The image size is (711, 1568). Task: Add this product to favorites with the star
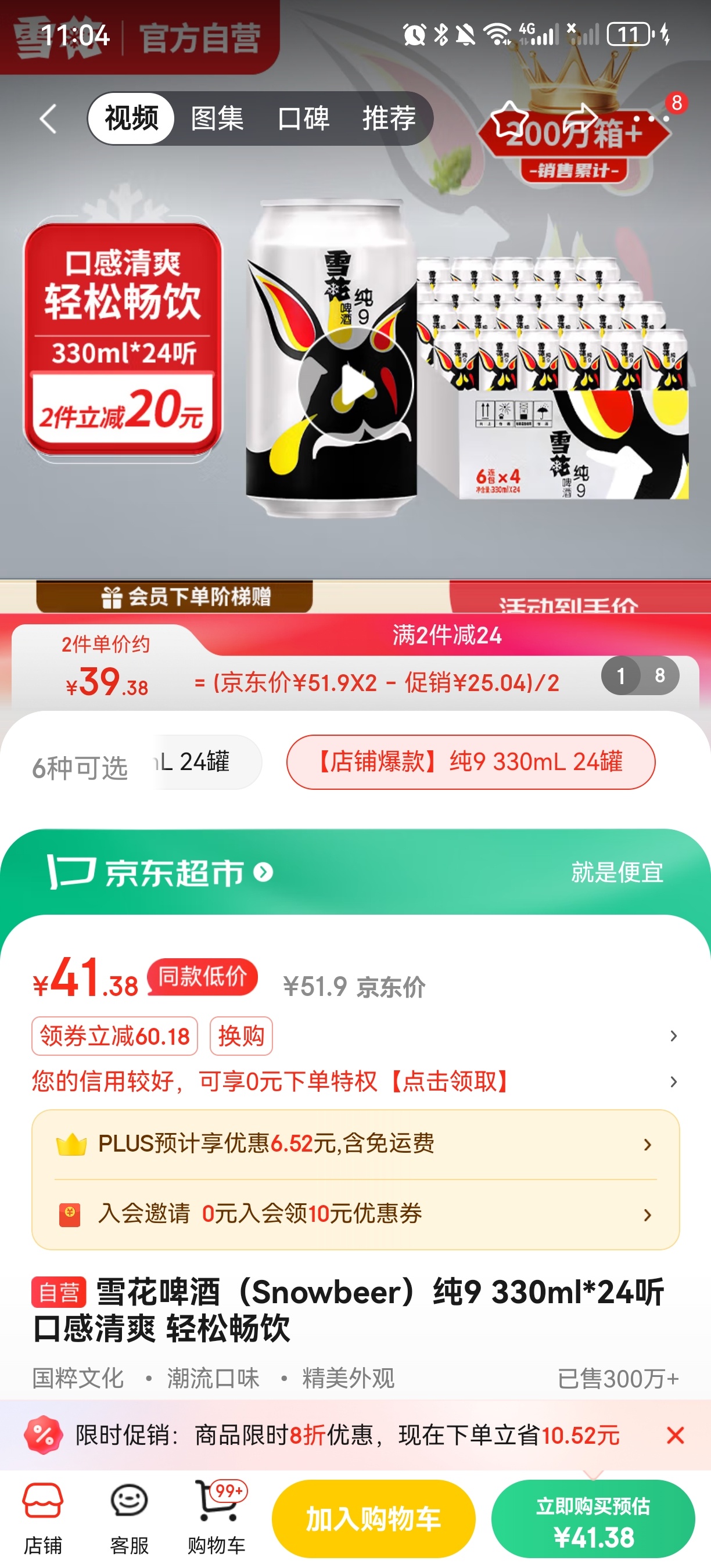pos(509,118)
